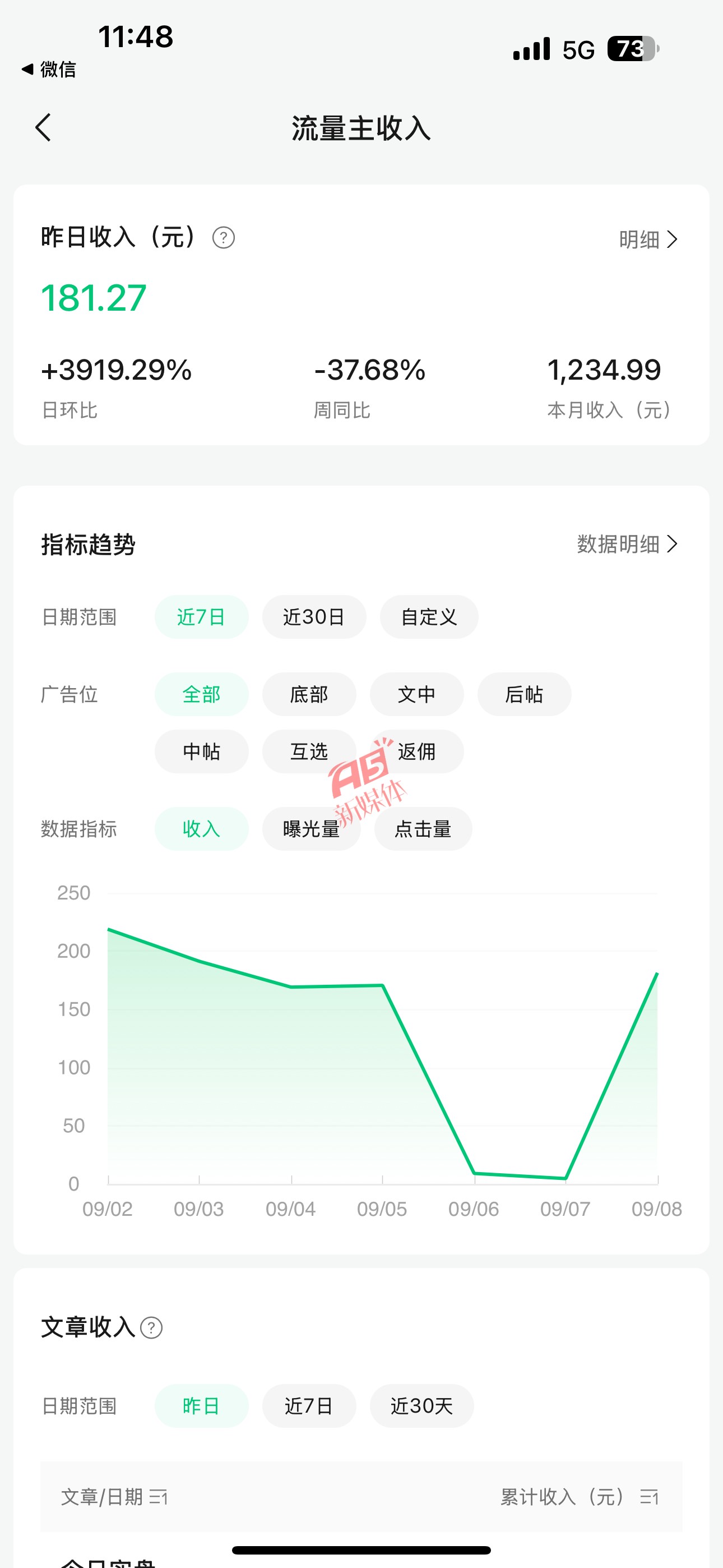Select the 近7日 chip in 指标趋势
723x1568 pixels.
pyautogui.click(x=201, y=617)
